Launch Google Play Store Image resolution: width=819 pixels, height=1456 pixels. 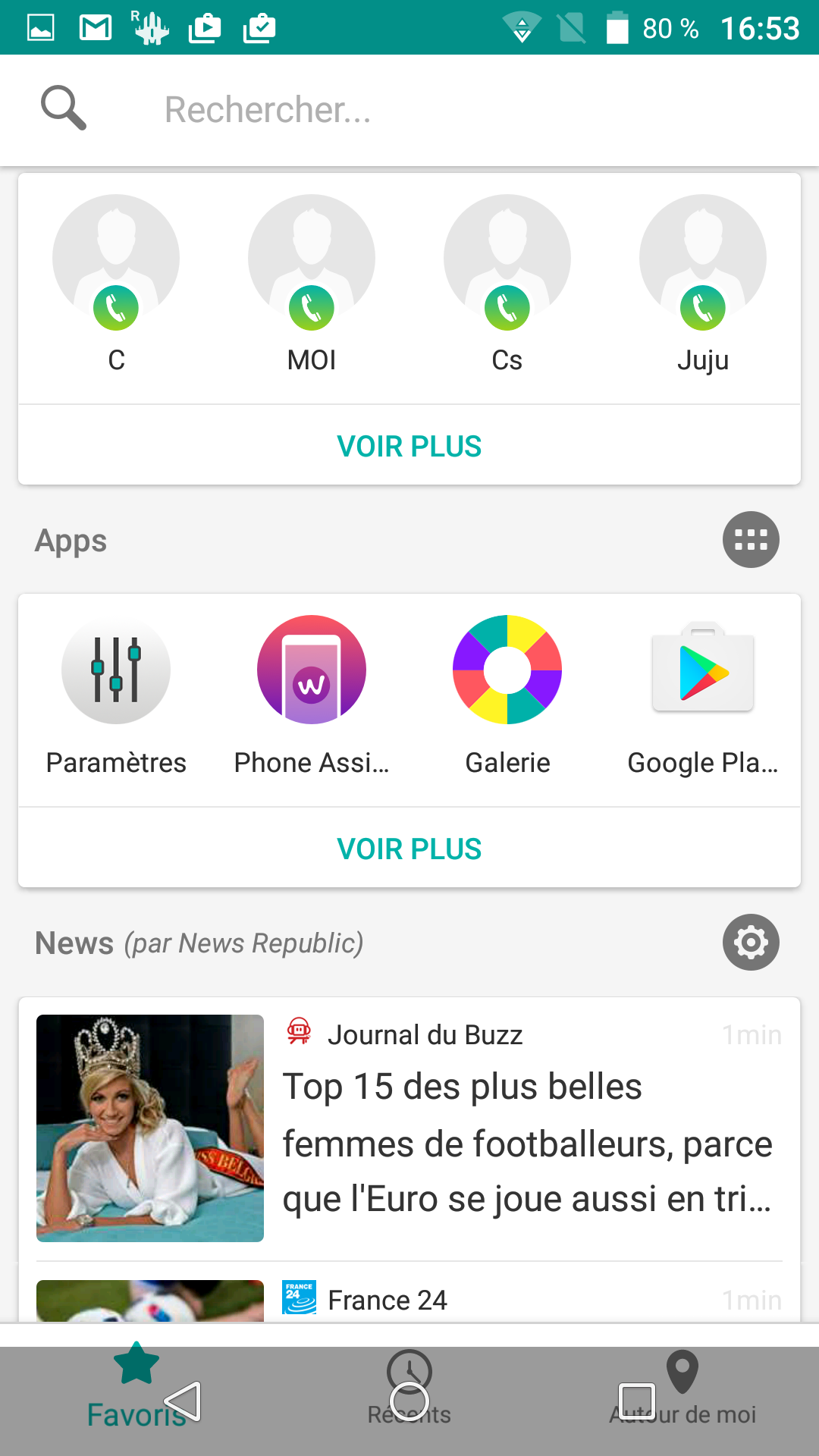click(x=703, y=670)
